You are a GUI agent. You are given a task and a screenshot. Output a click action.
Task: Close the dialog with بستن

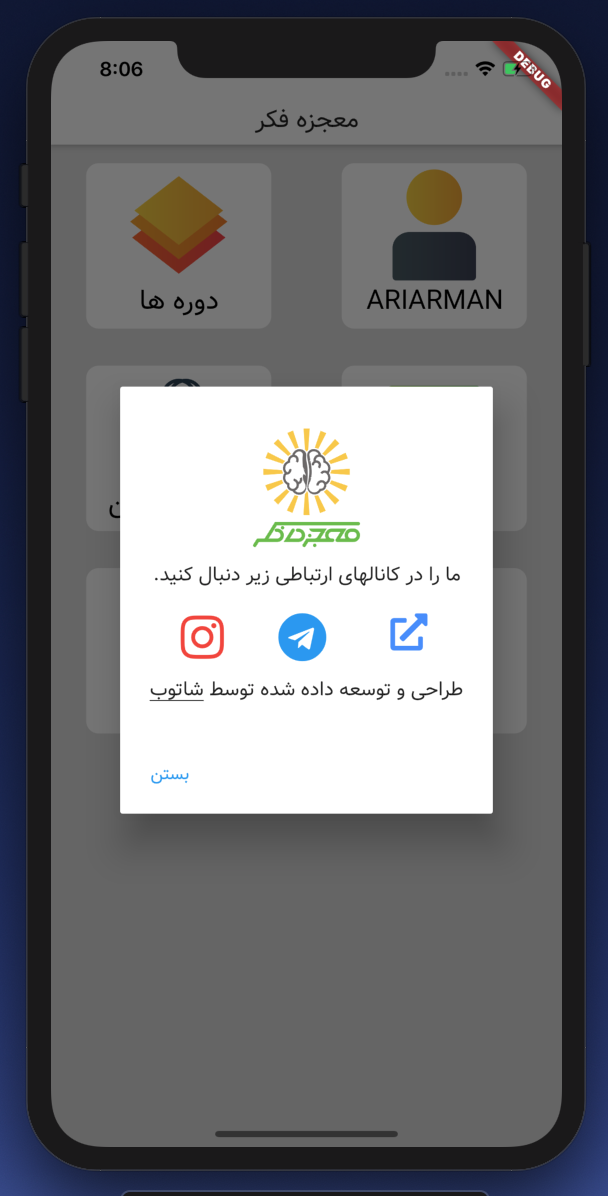click(170, 776)
